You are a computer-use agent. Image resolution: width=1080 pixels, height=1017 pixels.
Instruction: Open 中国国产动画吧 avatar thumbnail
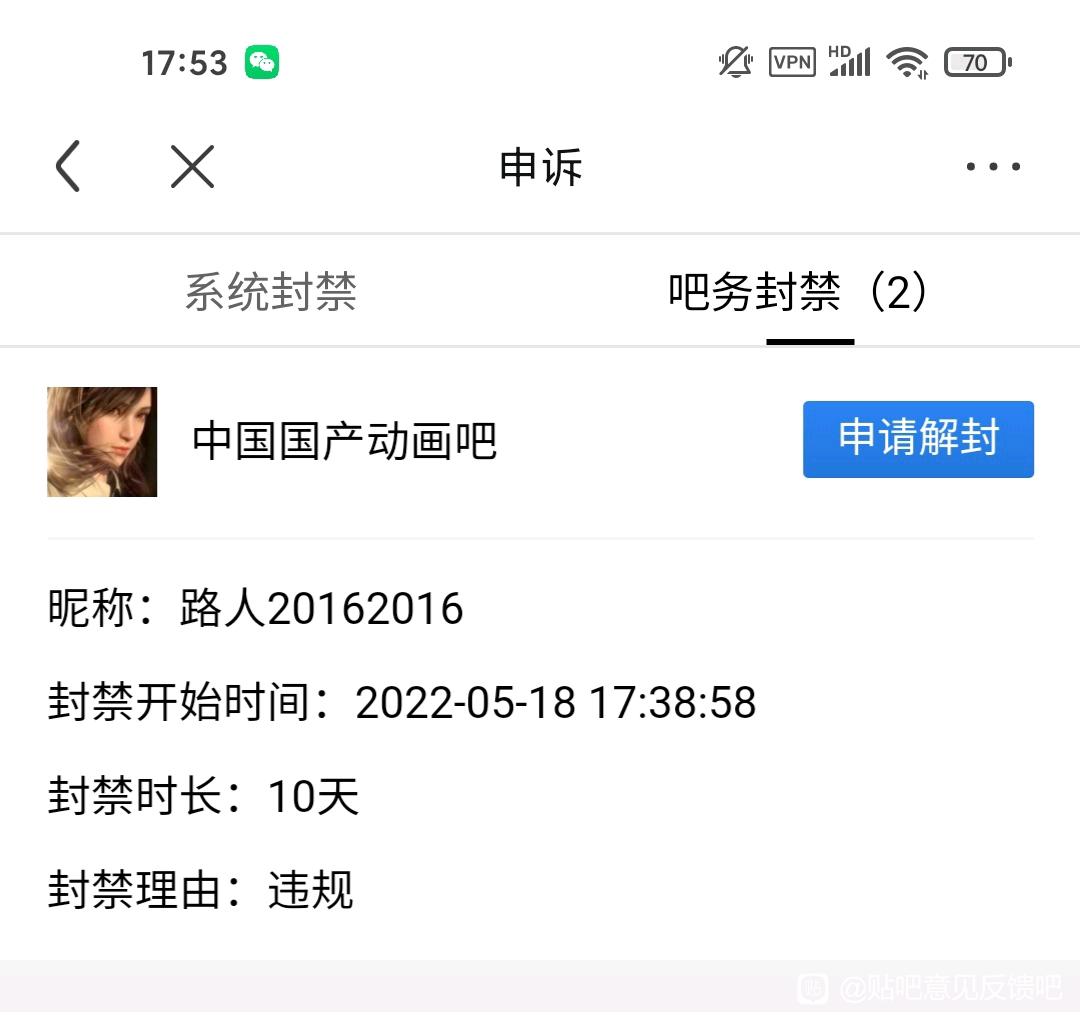(x=102, y=441)
